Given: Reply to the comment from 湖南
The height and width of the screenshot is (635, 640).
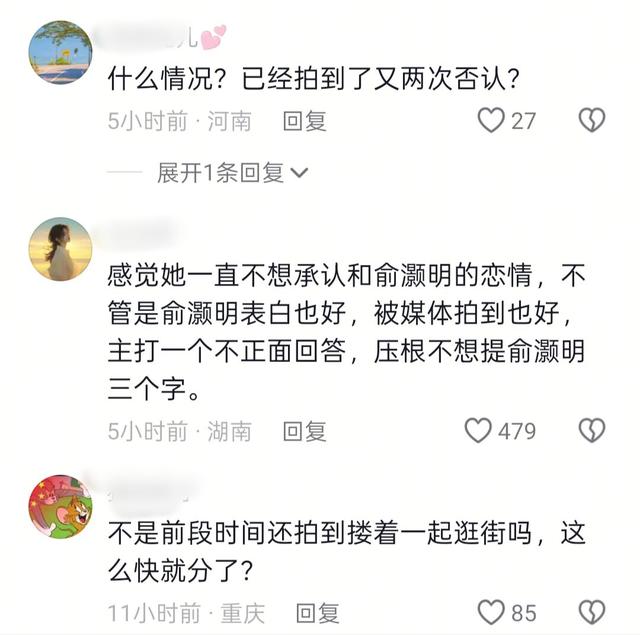Looking at the screenshot, I should click(304, 432).
